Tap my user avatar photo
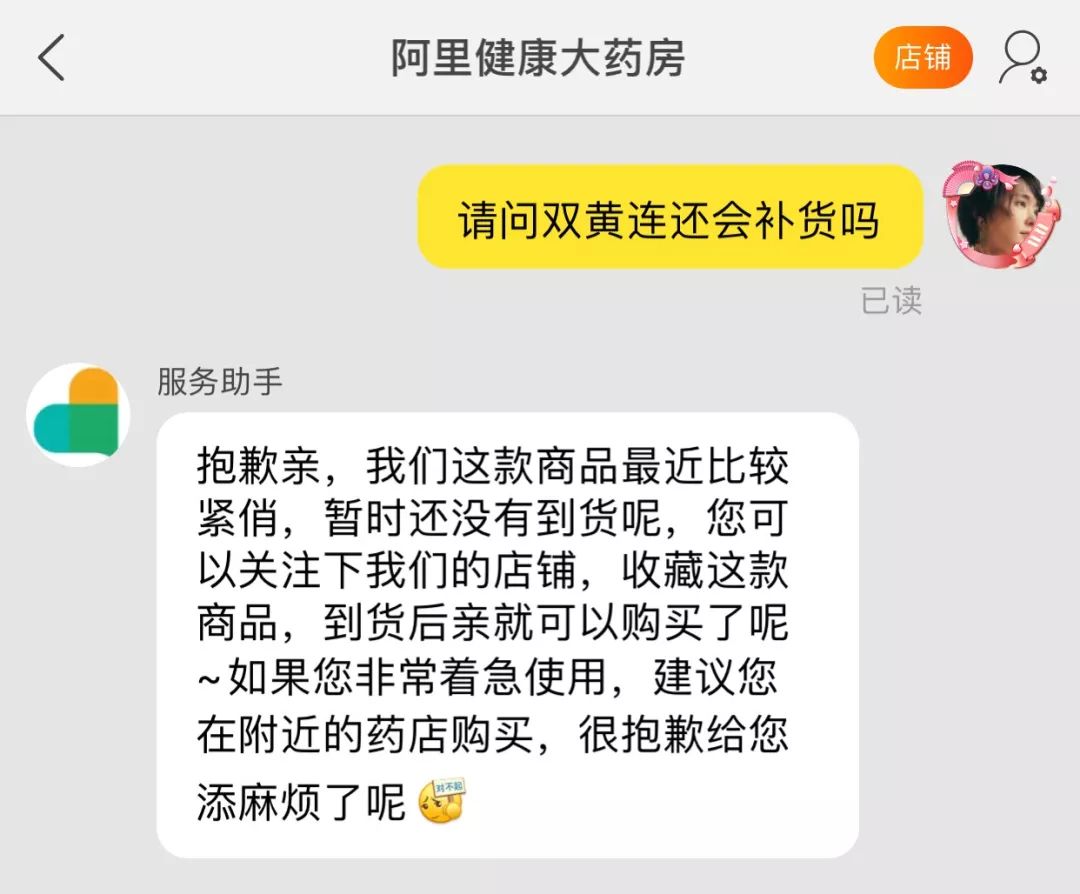This screenshot has height=894, width=1080. click(x=1002, y=216)
